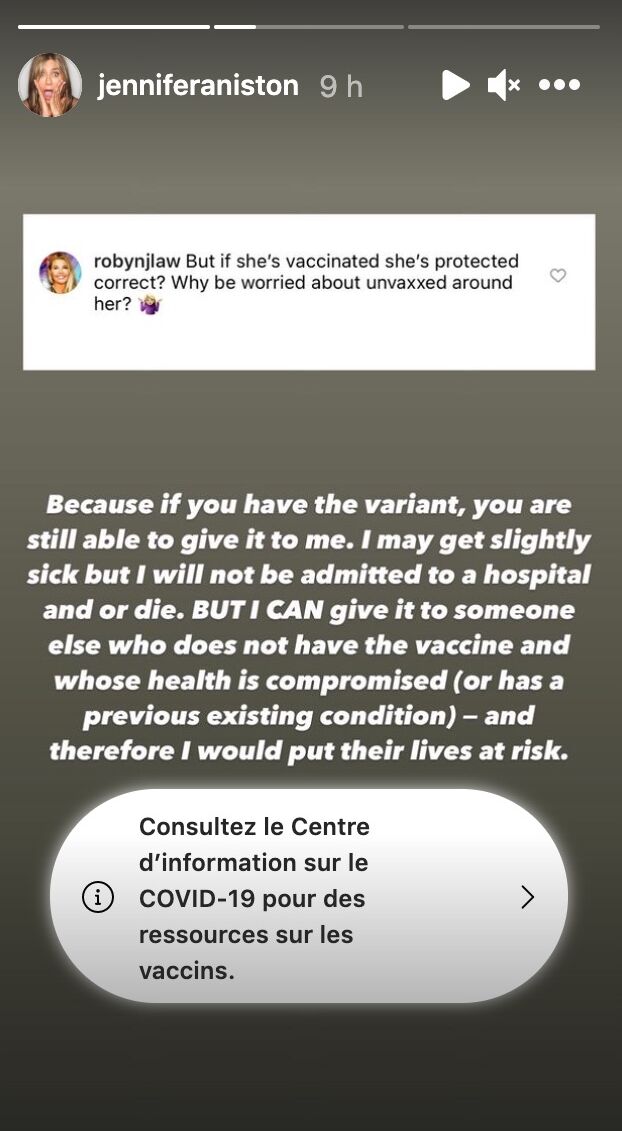Open jenniferaniston's profile picture
Image resolution: width=622 pixels, height=1131 pixels.
[50, 85]
